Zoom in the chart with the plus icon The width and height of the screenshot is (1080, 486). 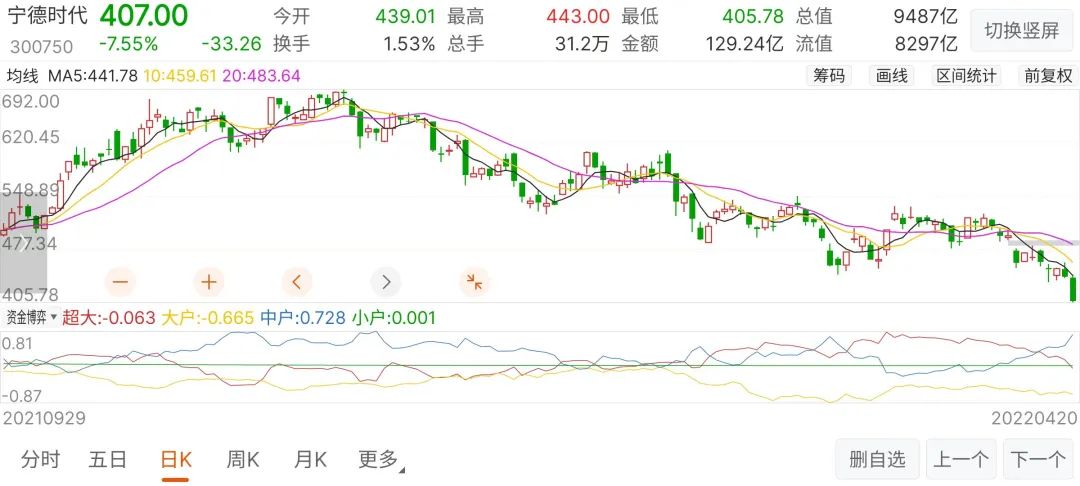click(x=208, y=281)
